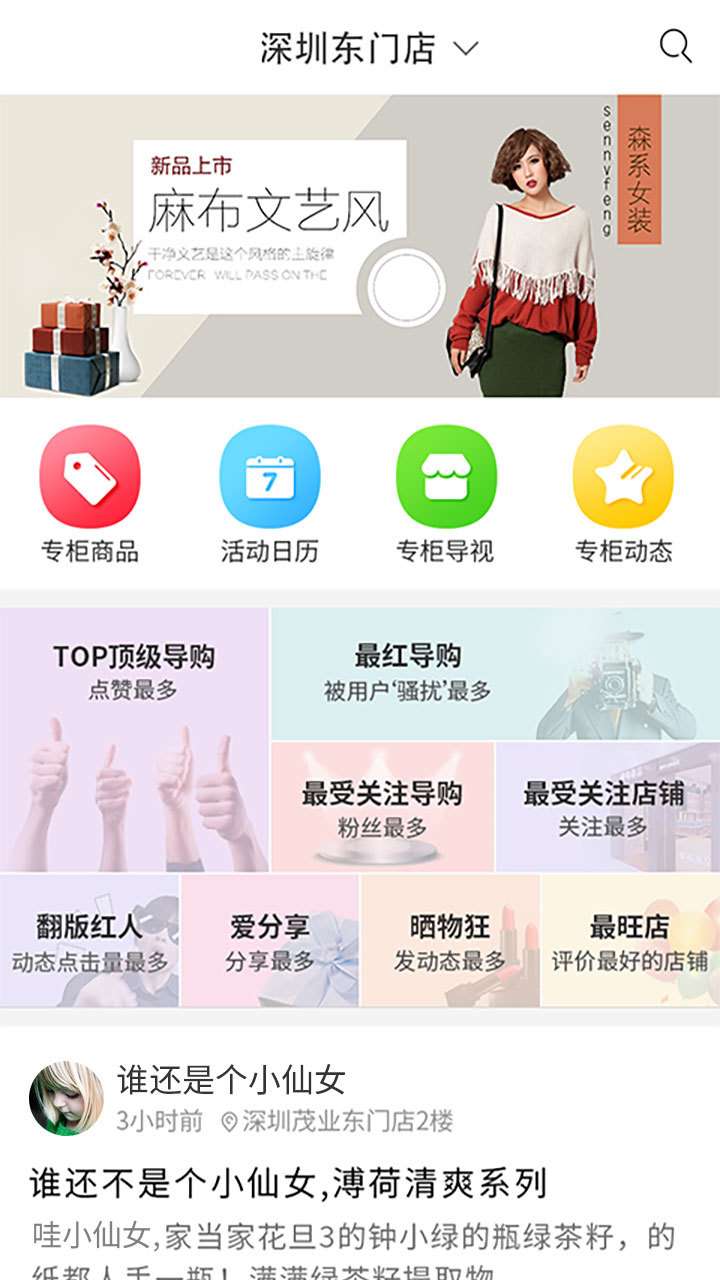This screenshot has width=720, height=1280.
Task: View 晒物狂 ranking tile
Action: (450, 941)
